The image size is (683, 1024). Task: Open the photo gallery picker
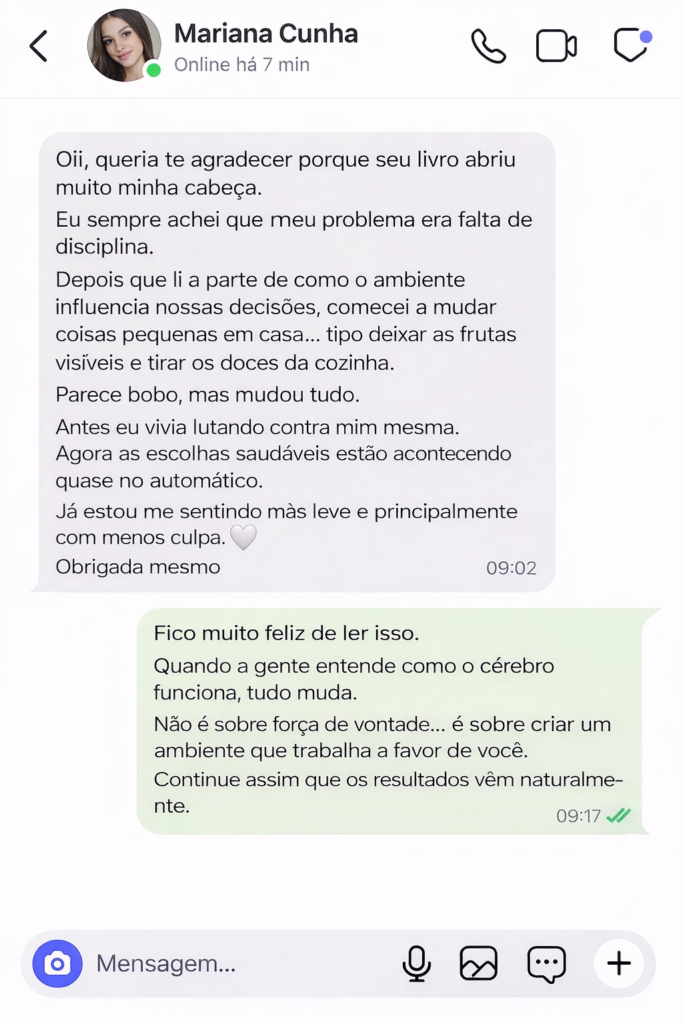(x=478, y=964)
